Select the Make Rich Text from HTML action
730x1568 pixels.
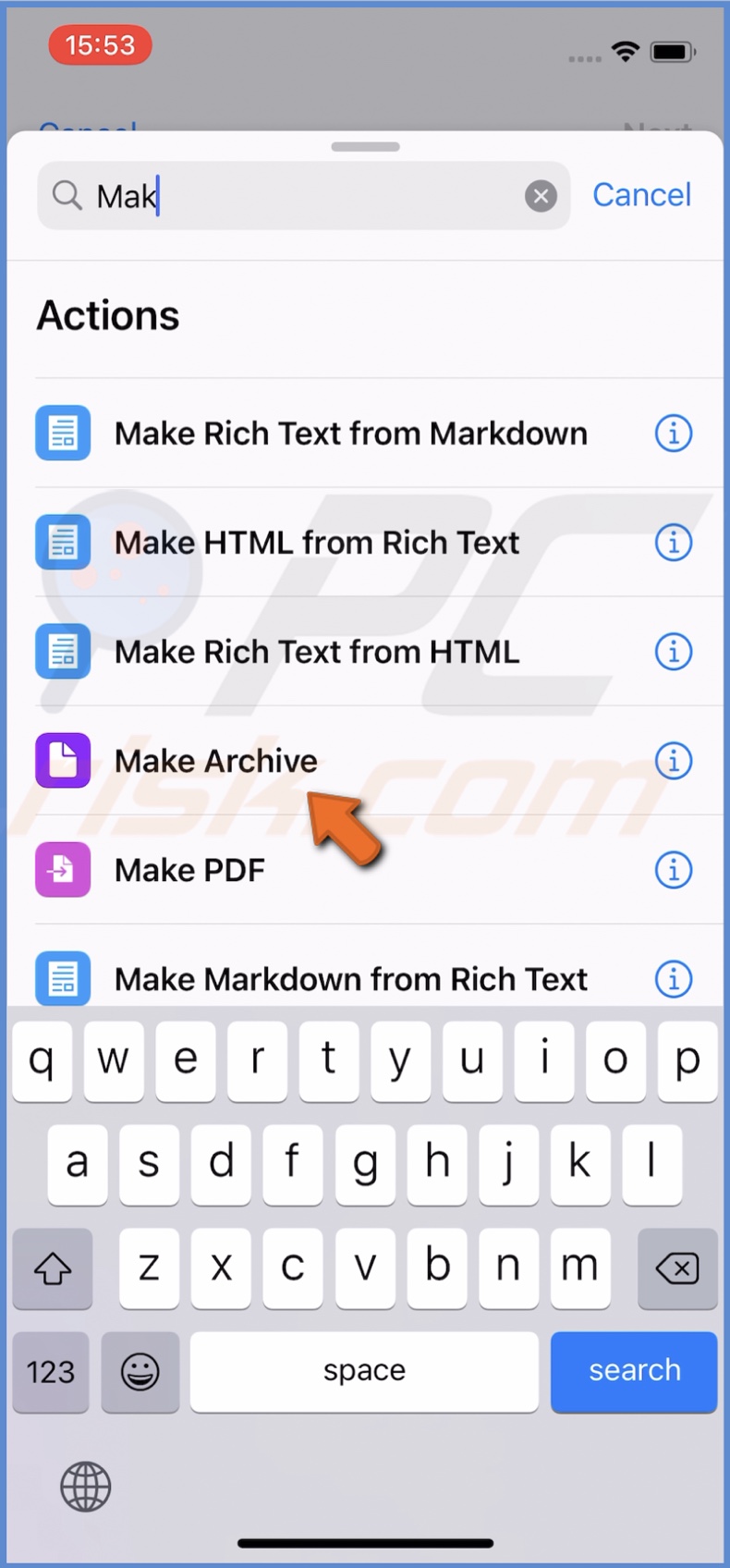pyautogui.click(x=316, y=651)
